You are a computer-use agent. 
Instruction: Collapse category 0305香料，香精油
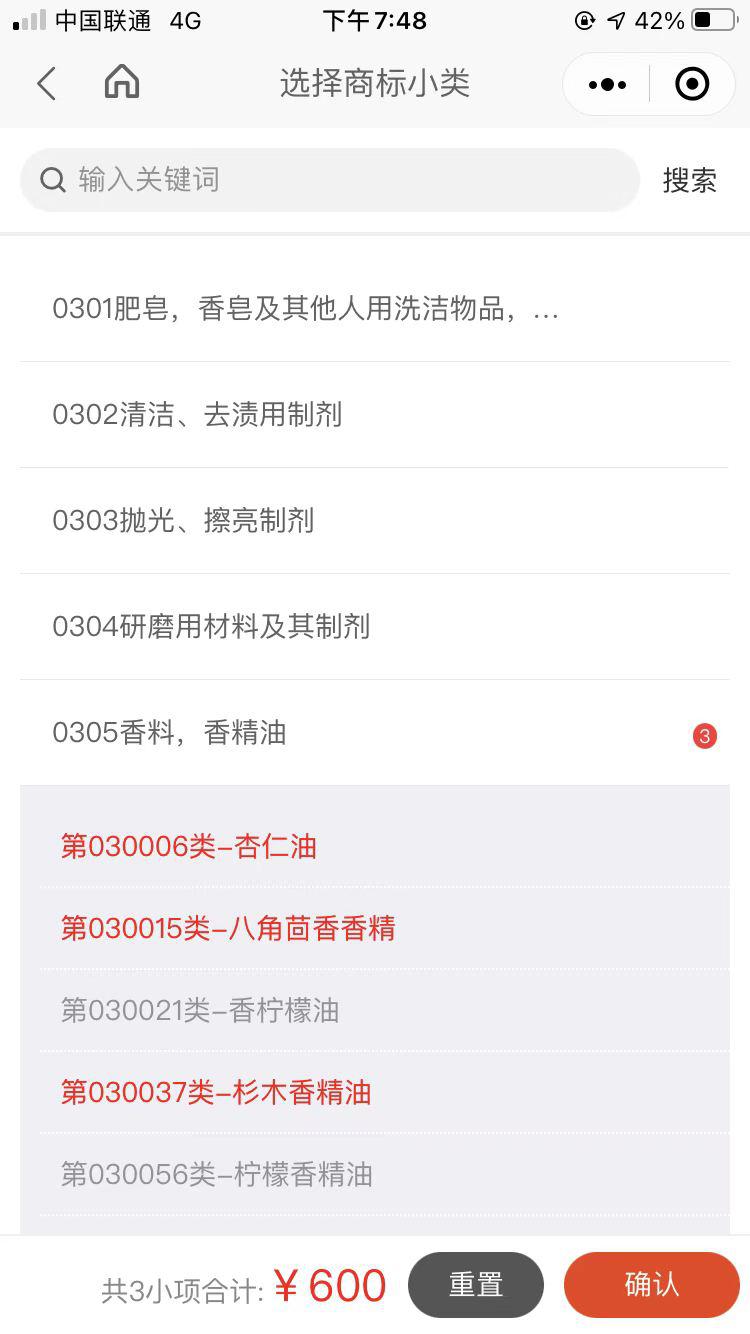tap(374, 733)
